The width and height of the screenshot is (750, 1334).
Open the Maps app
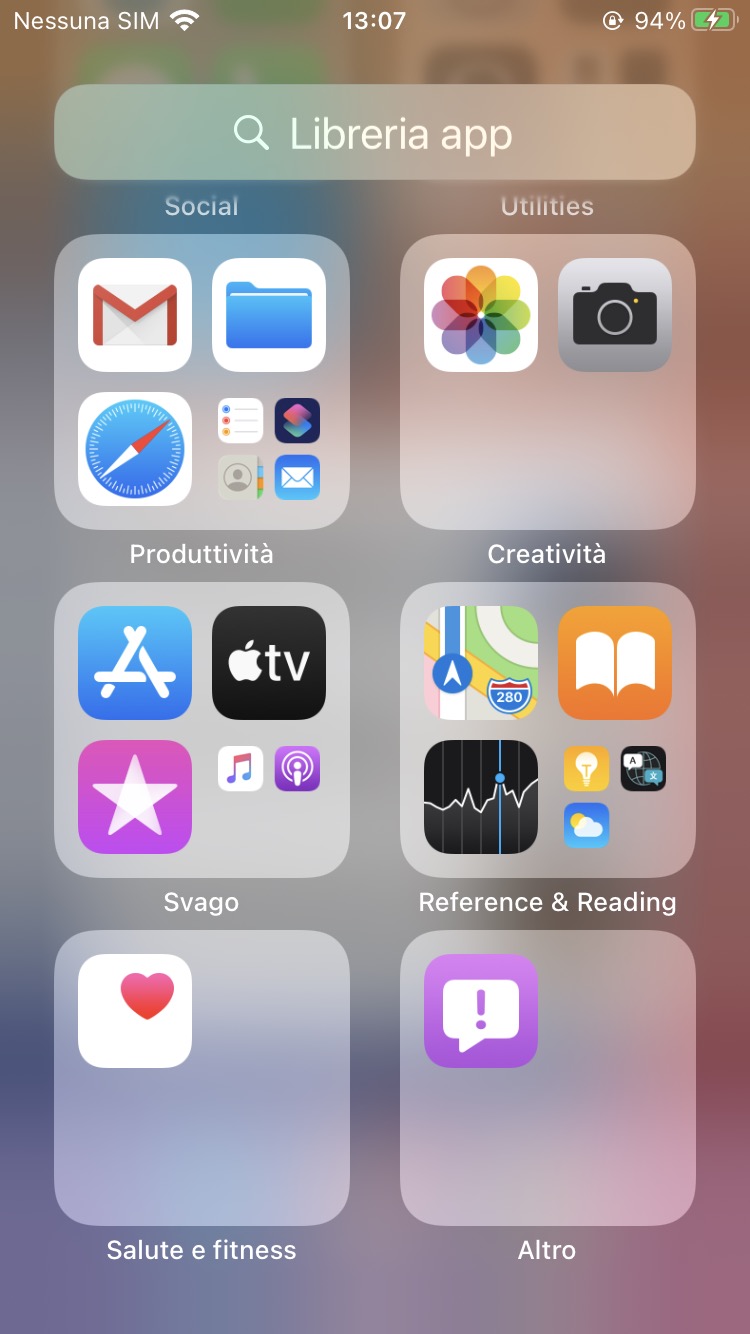pos(481,663)
